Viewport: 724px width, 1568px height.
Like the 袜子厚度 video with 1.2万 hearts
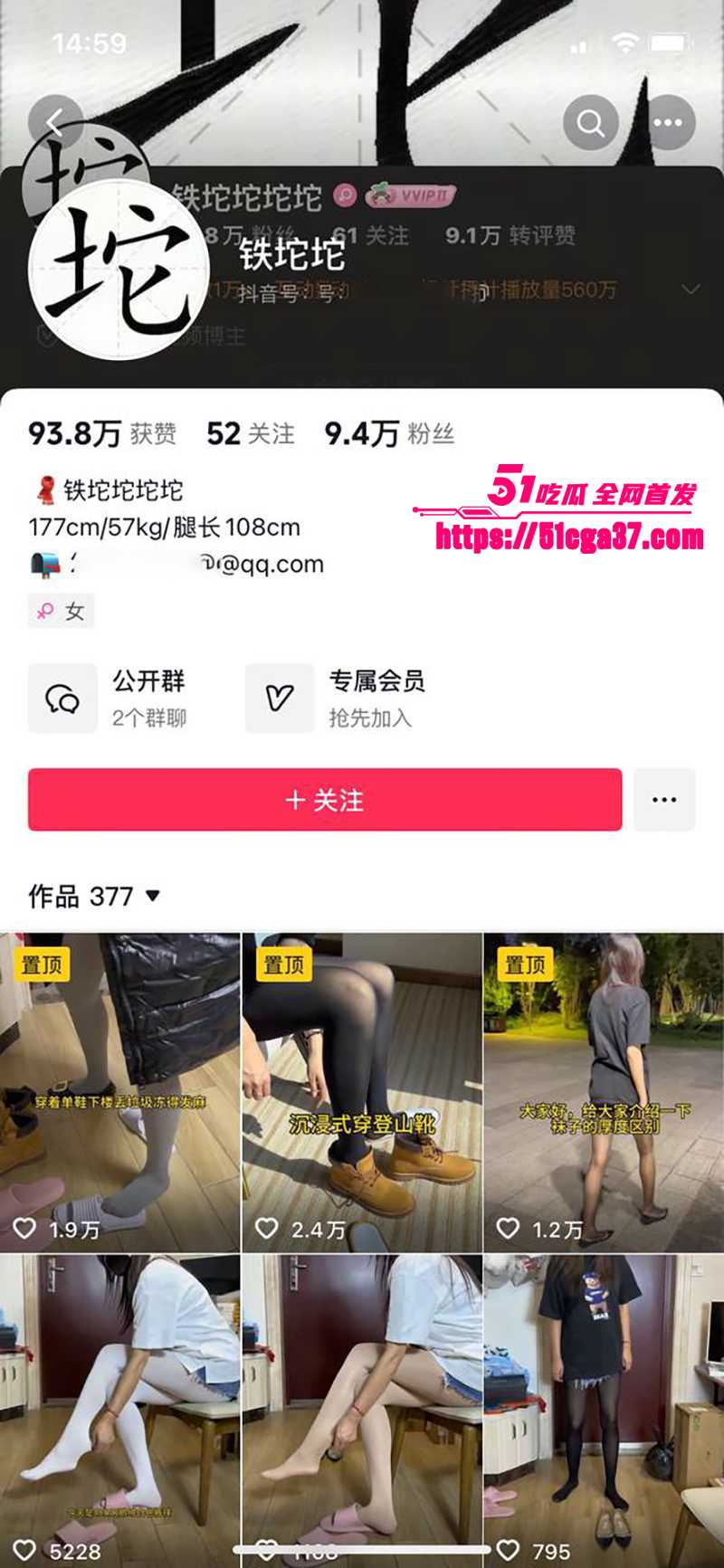pyautogui.click(x=507, y=1228)
